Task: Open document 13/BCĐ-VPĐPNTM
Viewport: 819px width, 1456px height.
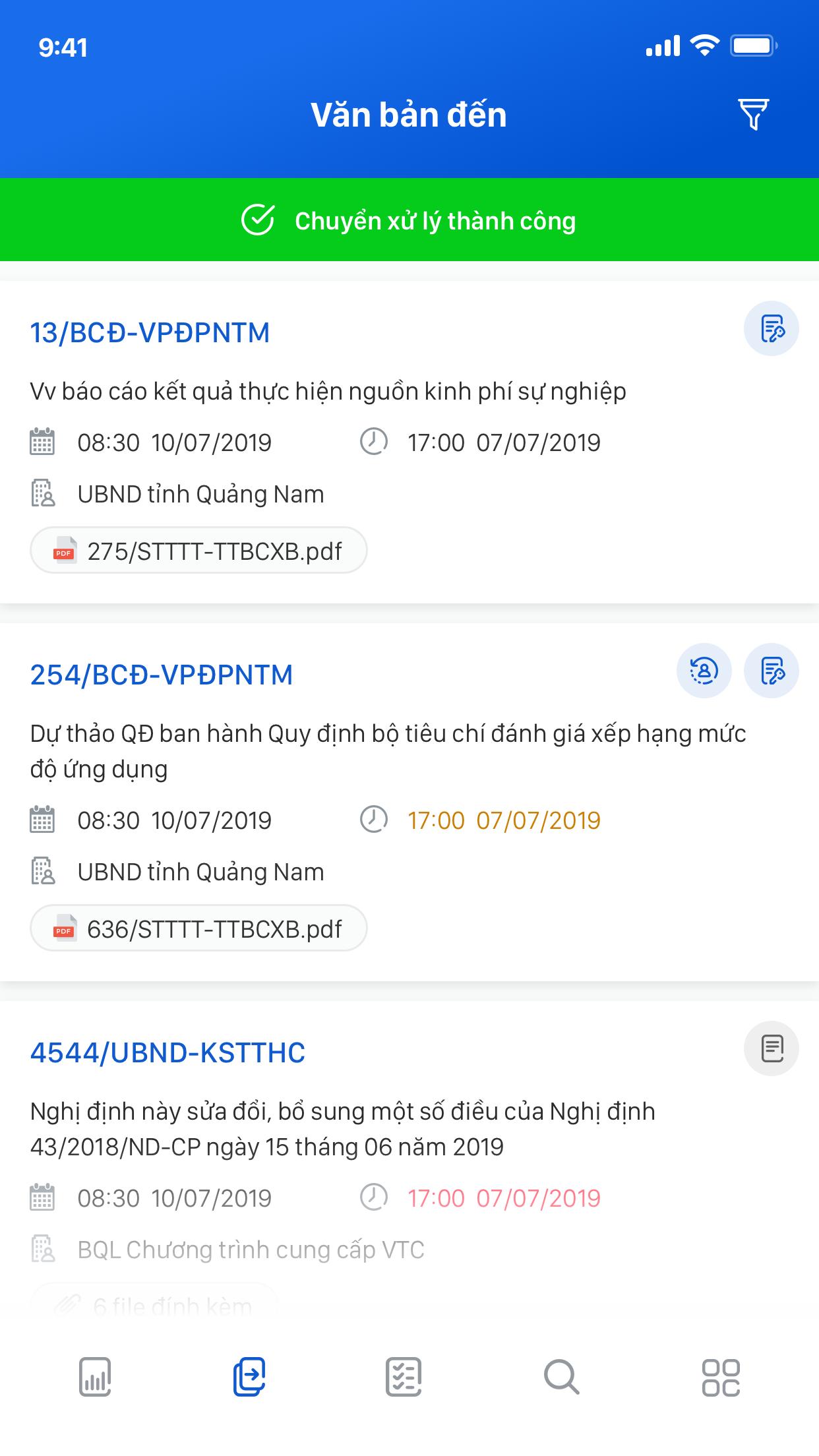Action: [150, 333]
